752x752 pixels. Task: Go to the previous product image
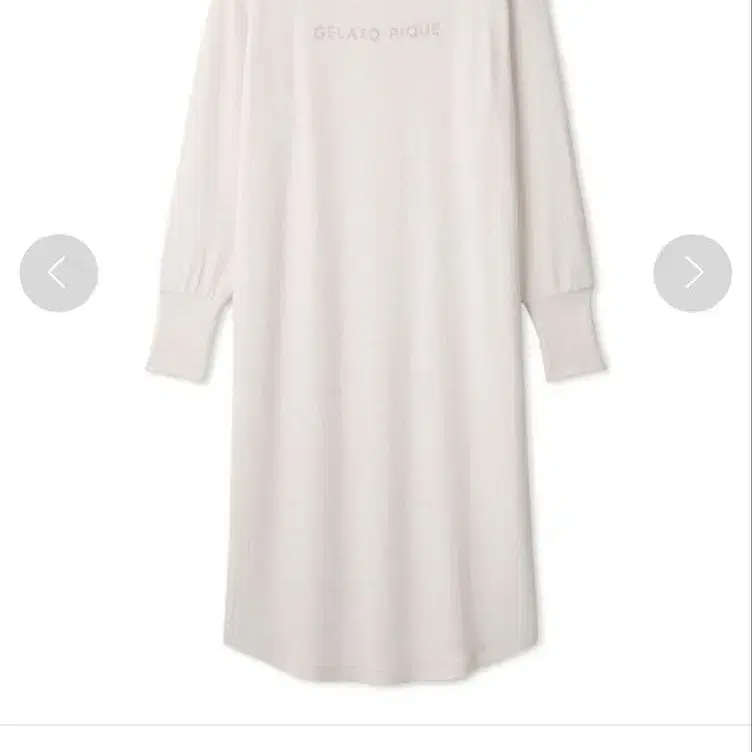click(x=59, y=273)
